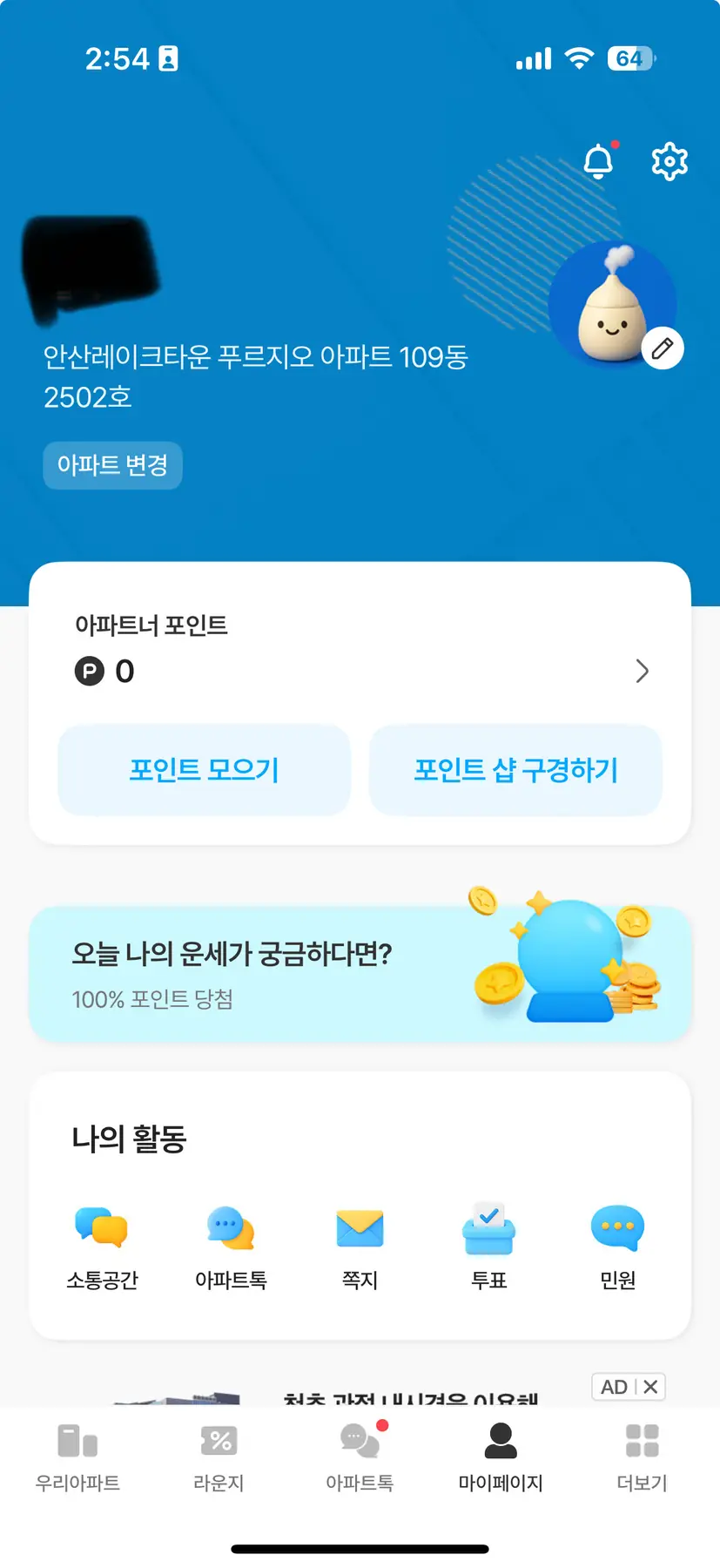Image resolution: width=720 pixels, height=1568 pixels.
Task: Edit the profile picture with pencil icon
Action: pos(663,349)
